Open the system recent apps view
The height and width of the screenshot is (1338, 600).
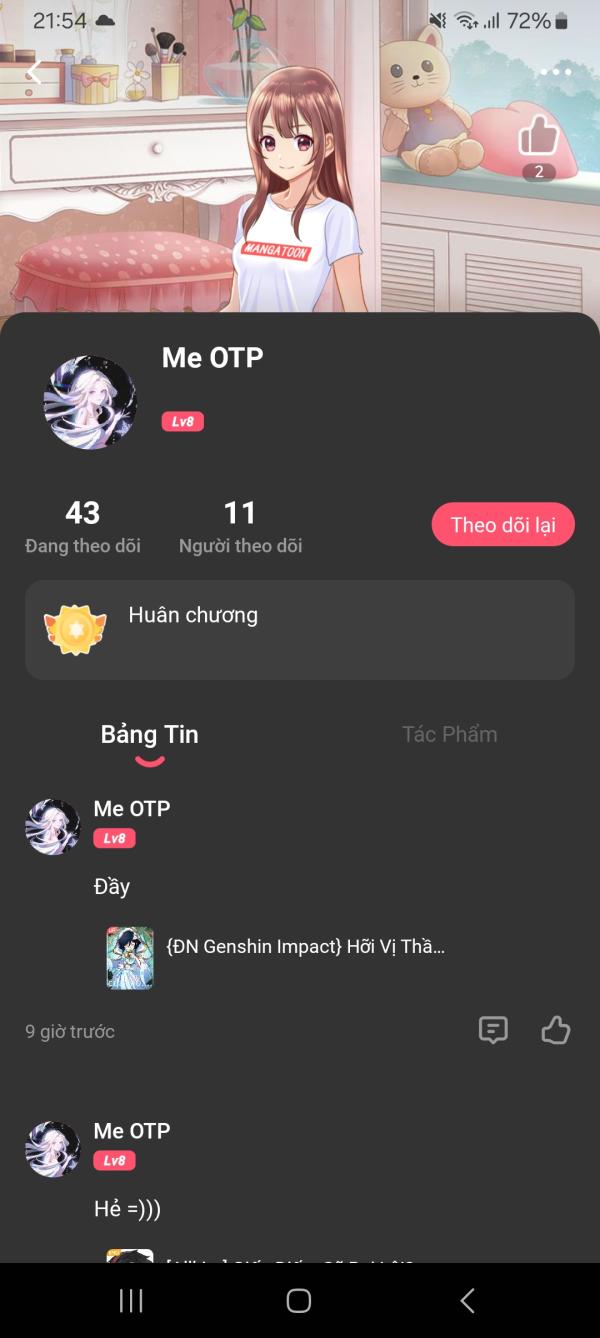pos(131,1300)
